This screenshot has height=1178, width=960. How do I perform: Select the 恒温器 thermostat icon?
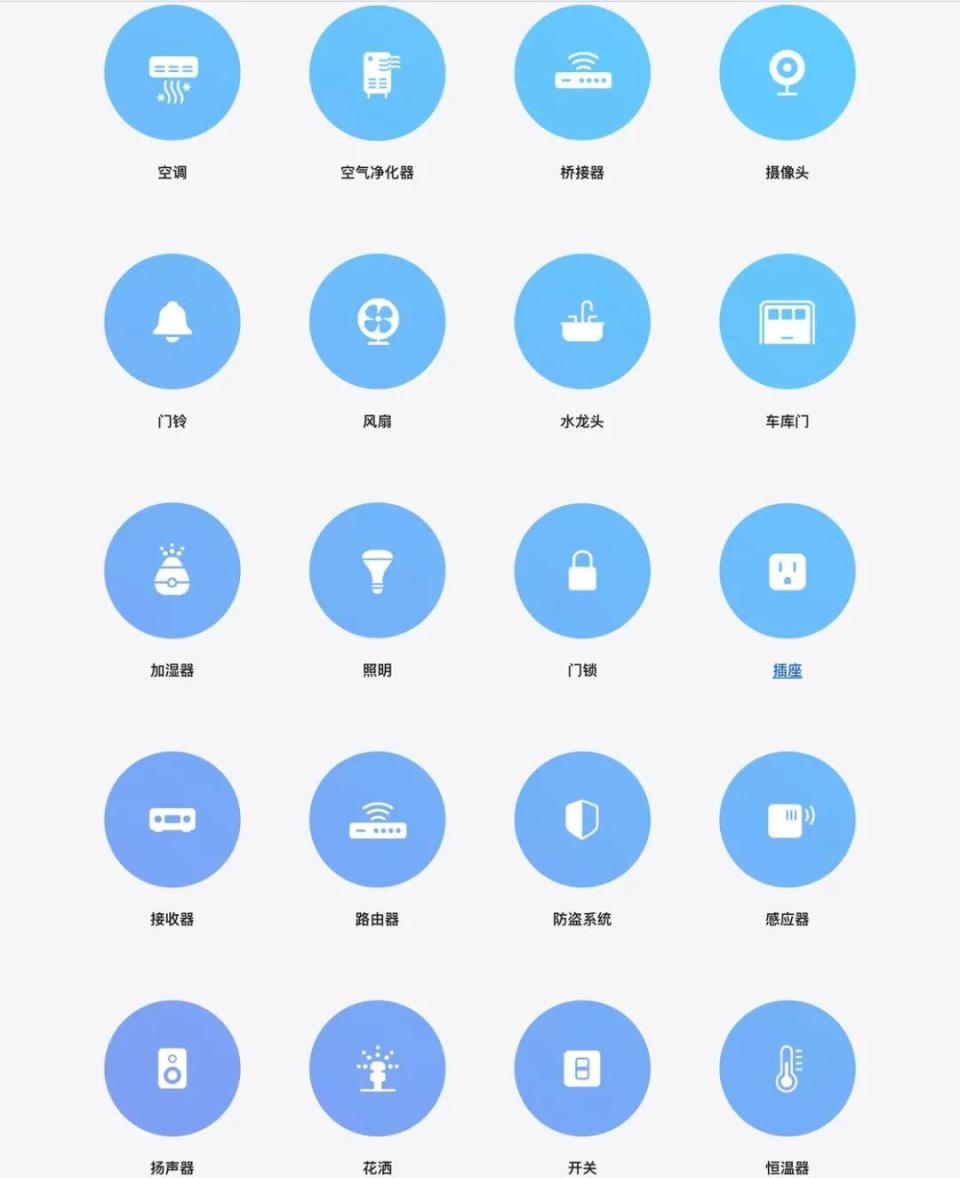(x=788, y=1067)
